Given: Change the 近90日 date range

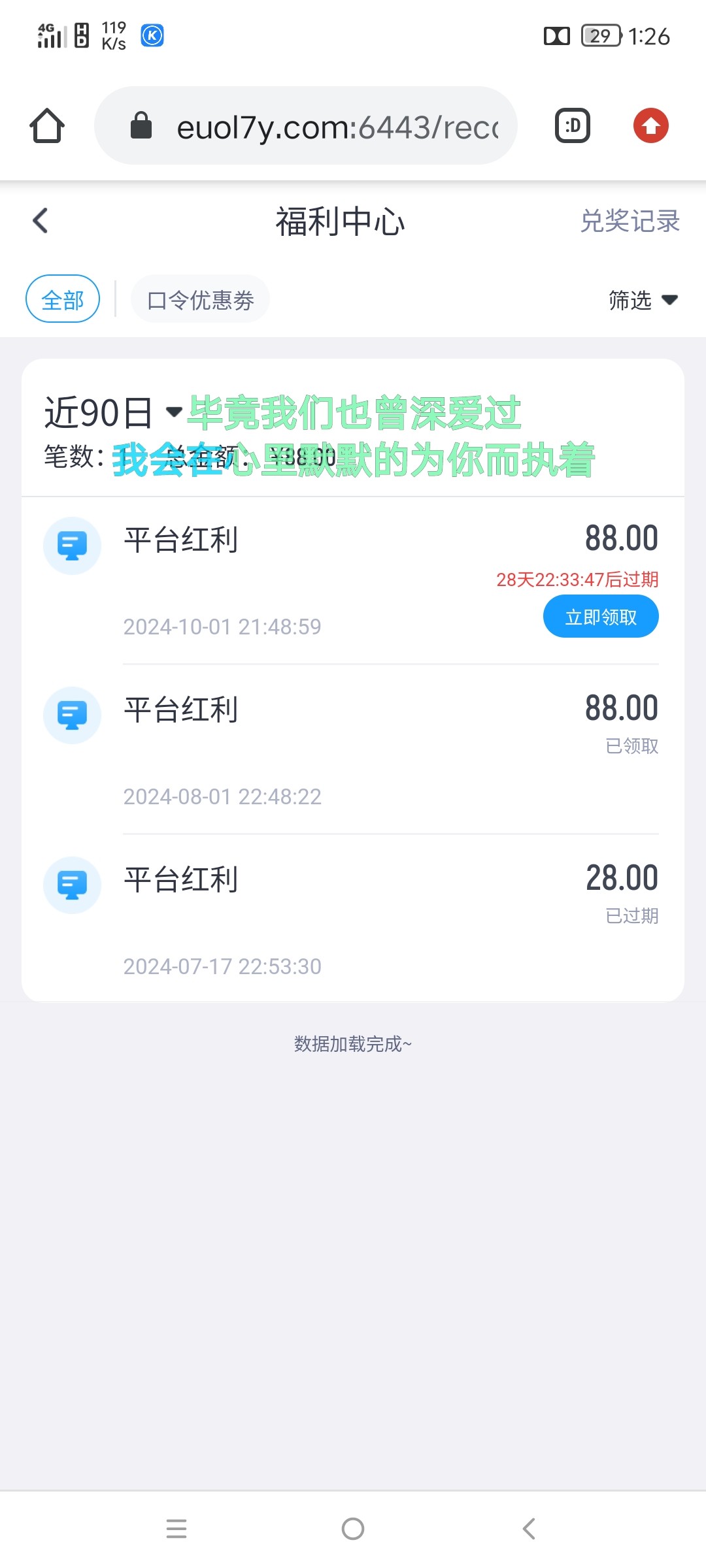Looking at the screenshot, I should (x=112, y=412).
